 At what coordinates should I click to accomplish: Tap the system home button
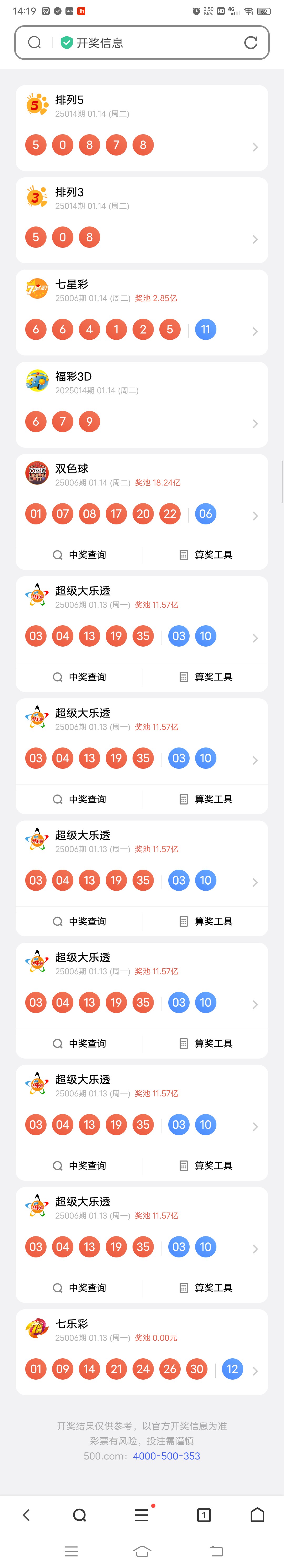point(142,1550)
